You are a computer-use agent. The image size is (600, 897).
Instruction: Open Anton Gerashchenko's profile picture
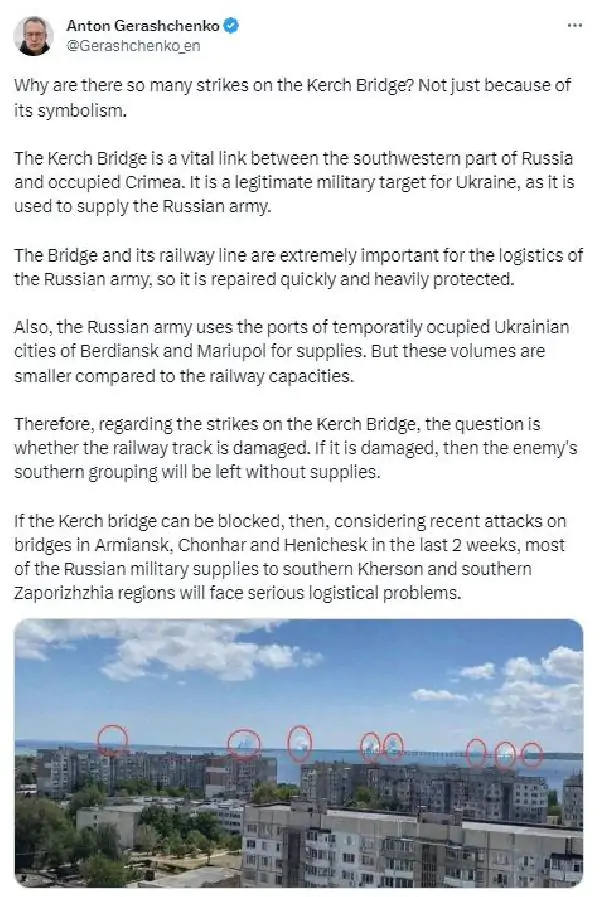click(x=33, y=36)
